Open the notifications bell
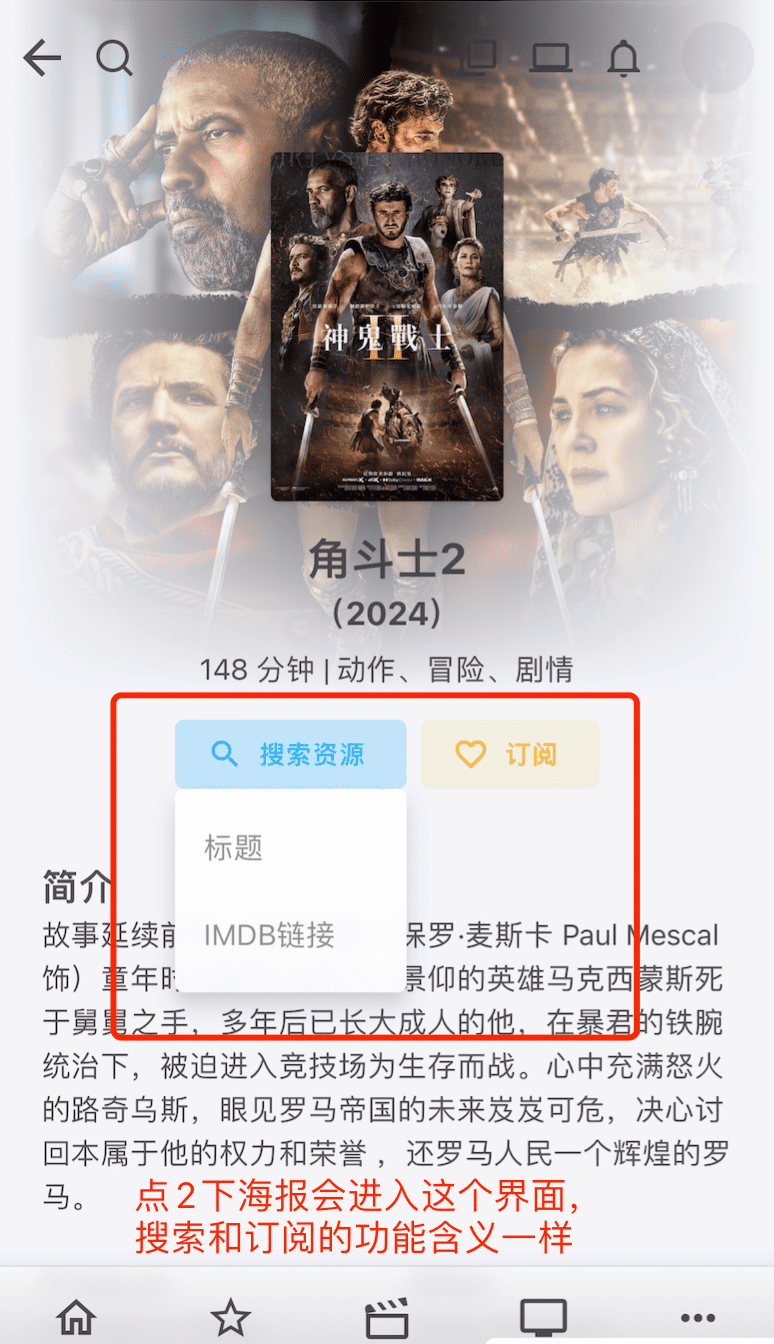The image size is (774, 1344). 624,58
